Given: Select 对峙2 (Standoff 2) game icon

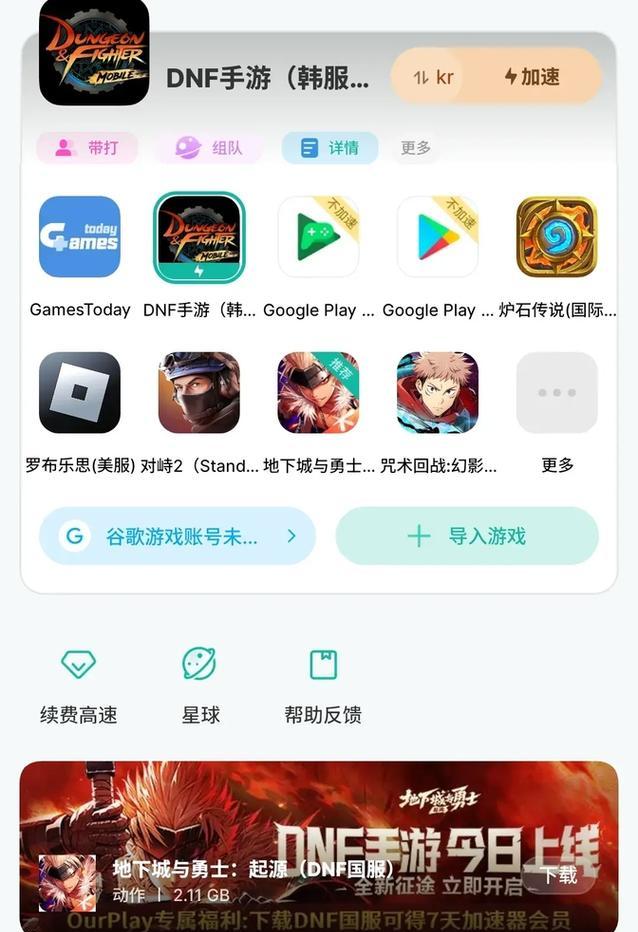Looking at the screenshot, I should (x=199, y=392).
